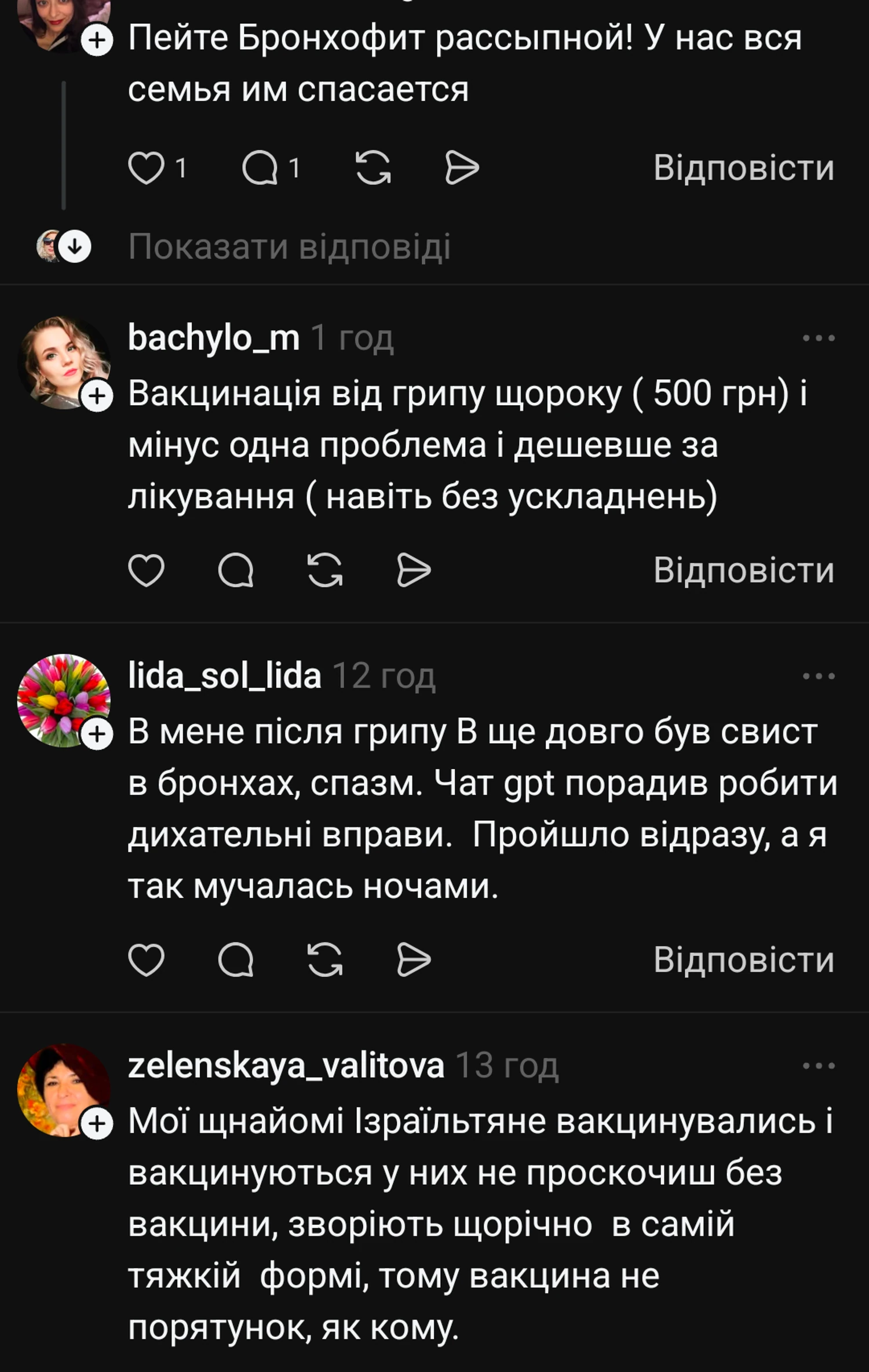Viewport: 869px width, 1372px height.
Task: Open replies on the Бронхофит comment
Action: [260, 168]
